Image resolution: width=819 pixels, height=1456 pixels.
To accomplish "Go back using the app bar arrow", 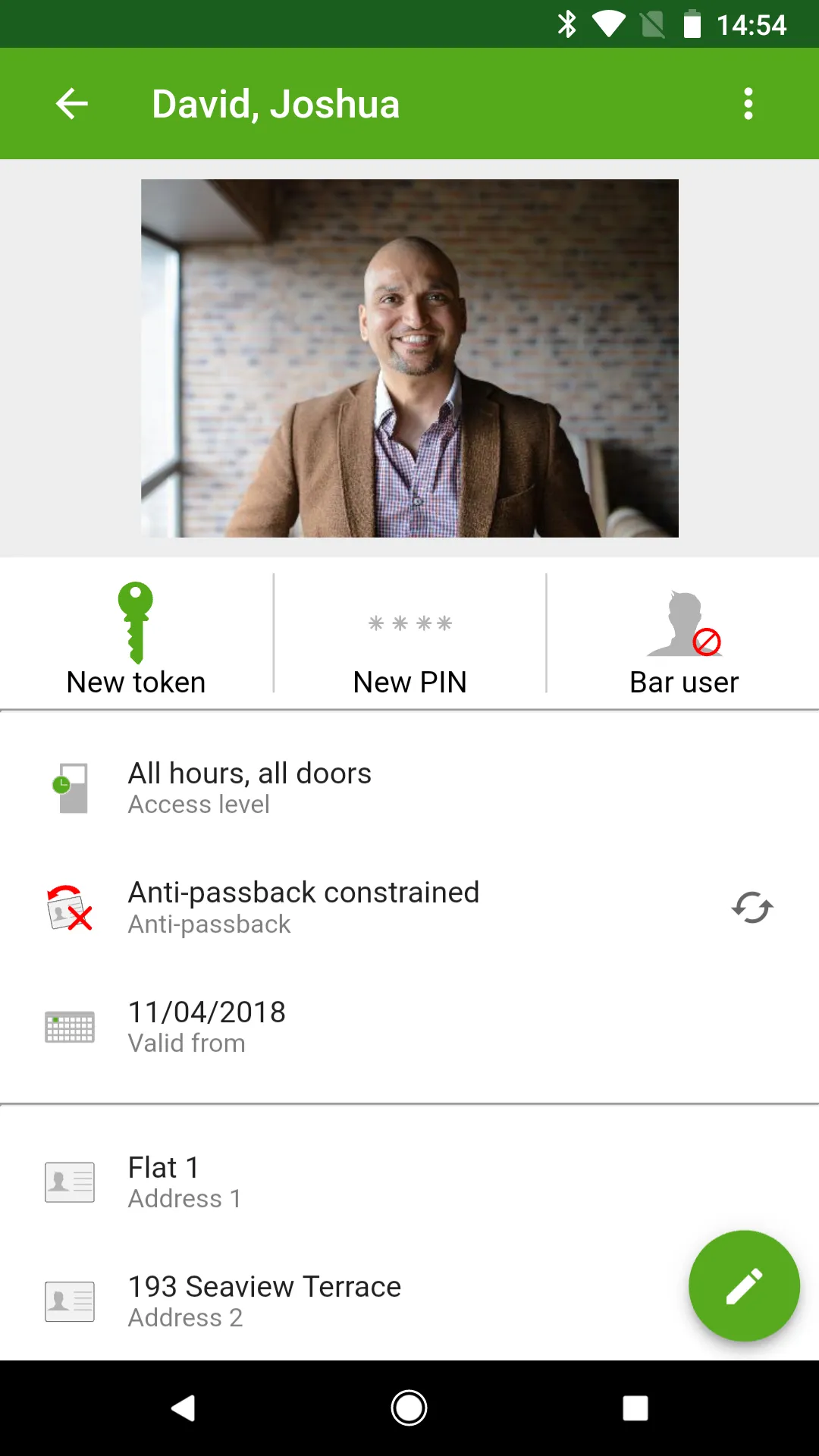I will 72,104.
